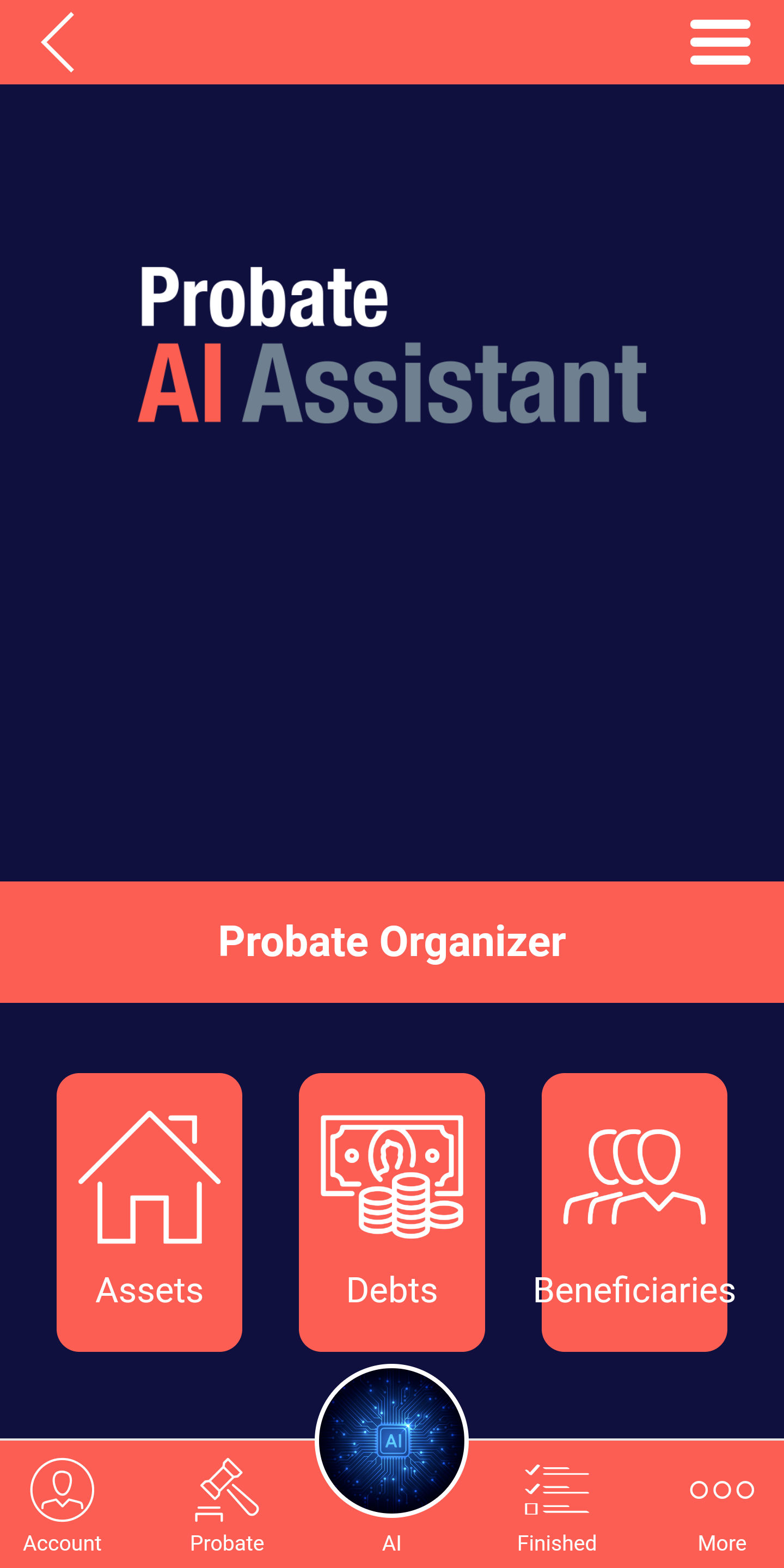Open the Probate Organizer banner
Screen dimensions: 784x1568
[x=392, y=942]
